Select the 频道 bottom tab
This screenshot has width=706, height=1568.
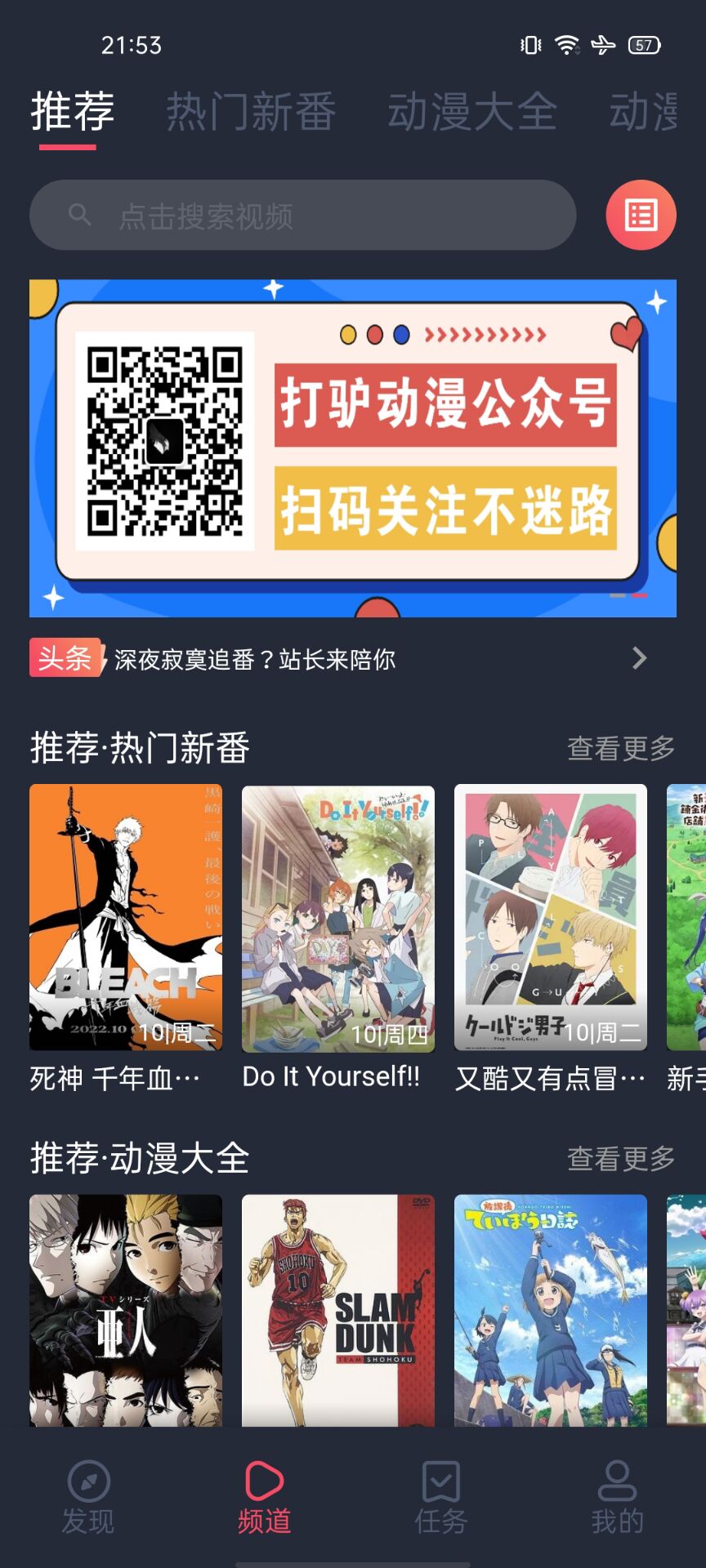point(265,1498)
